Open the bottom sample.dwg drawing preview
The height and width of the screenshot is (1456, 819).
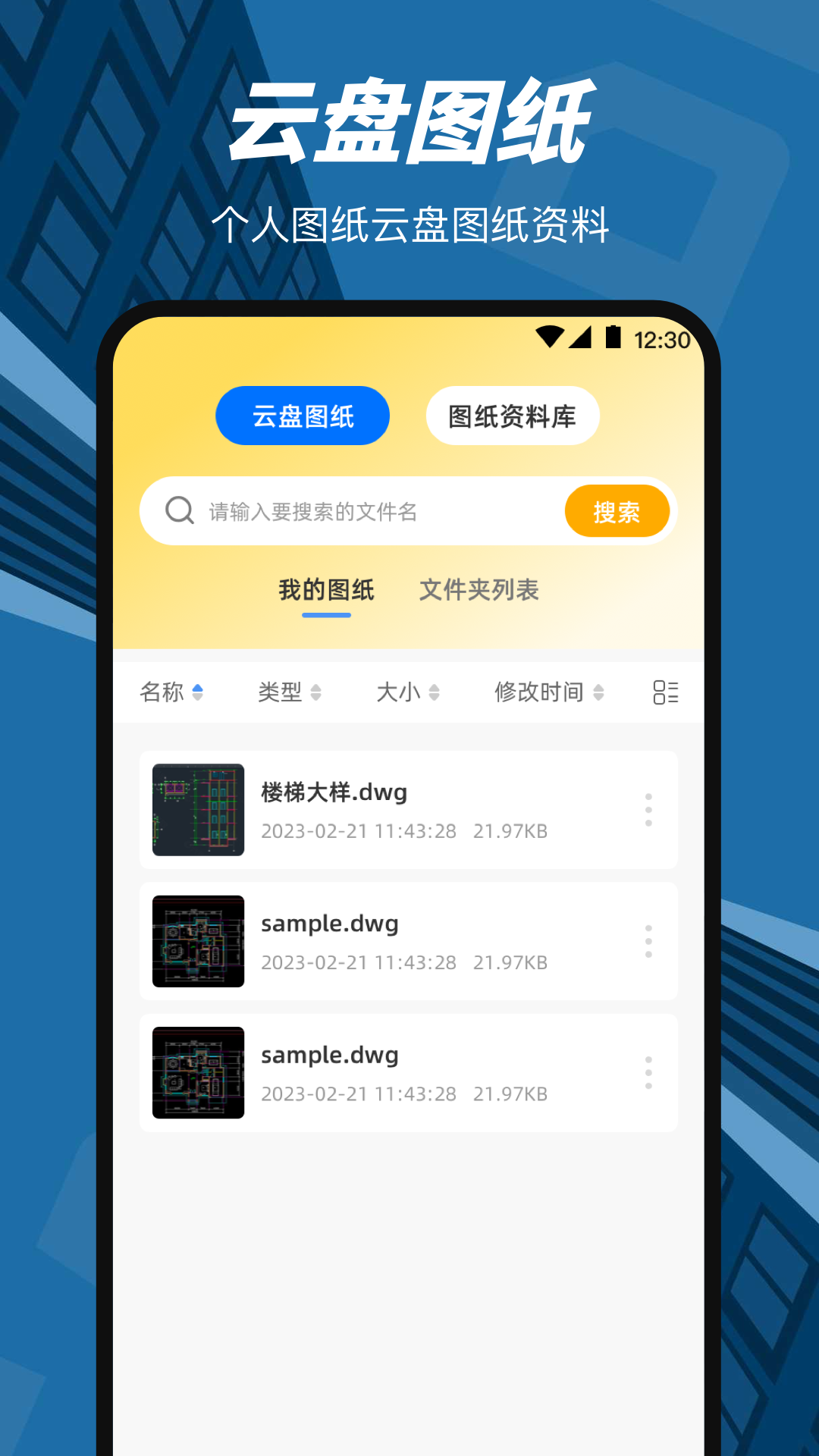pos(198,1072)
